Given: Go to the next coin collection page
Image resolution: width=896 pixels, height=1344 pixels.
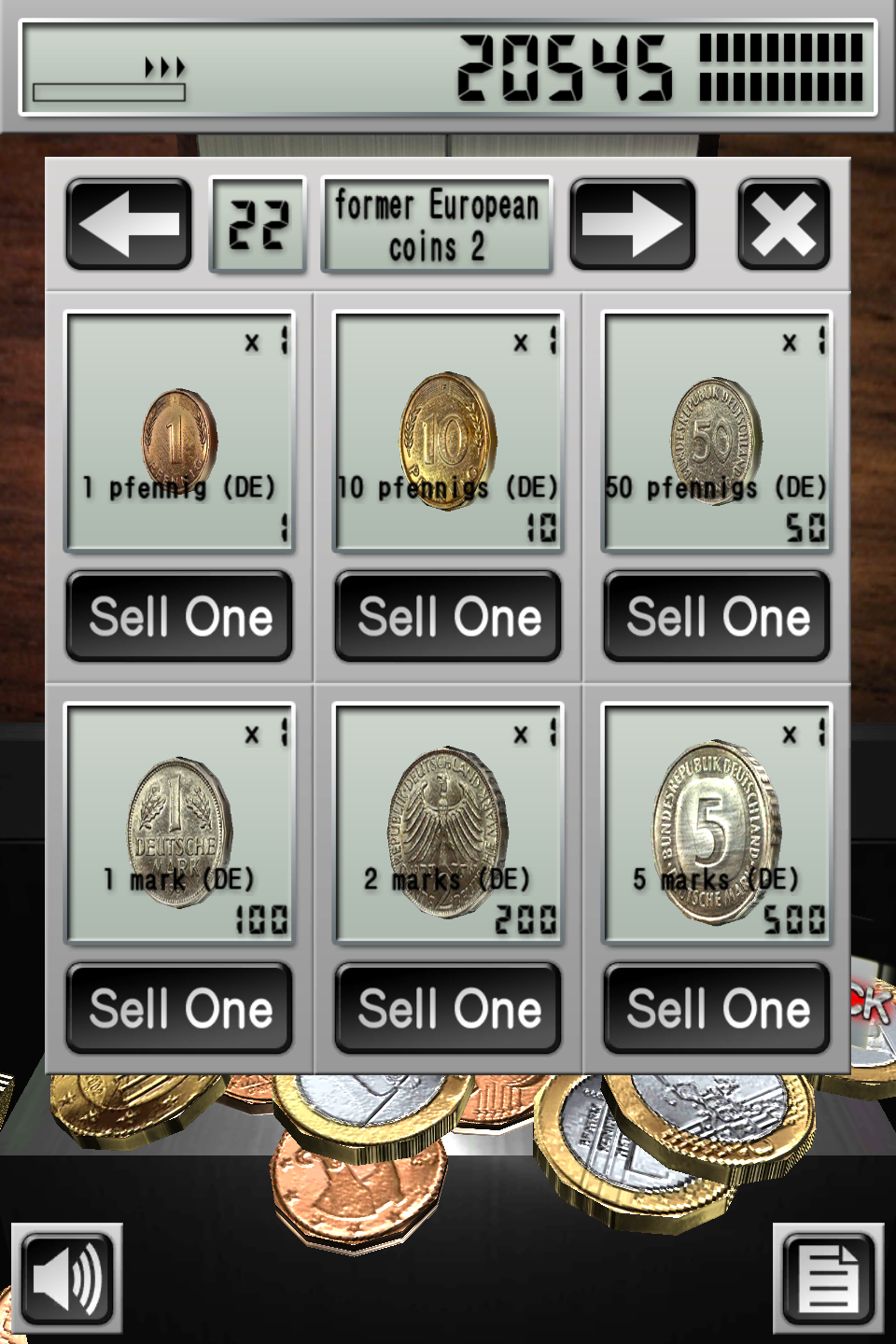Looking at the screenshot, I should click(x=633, y=225).
